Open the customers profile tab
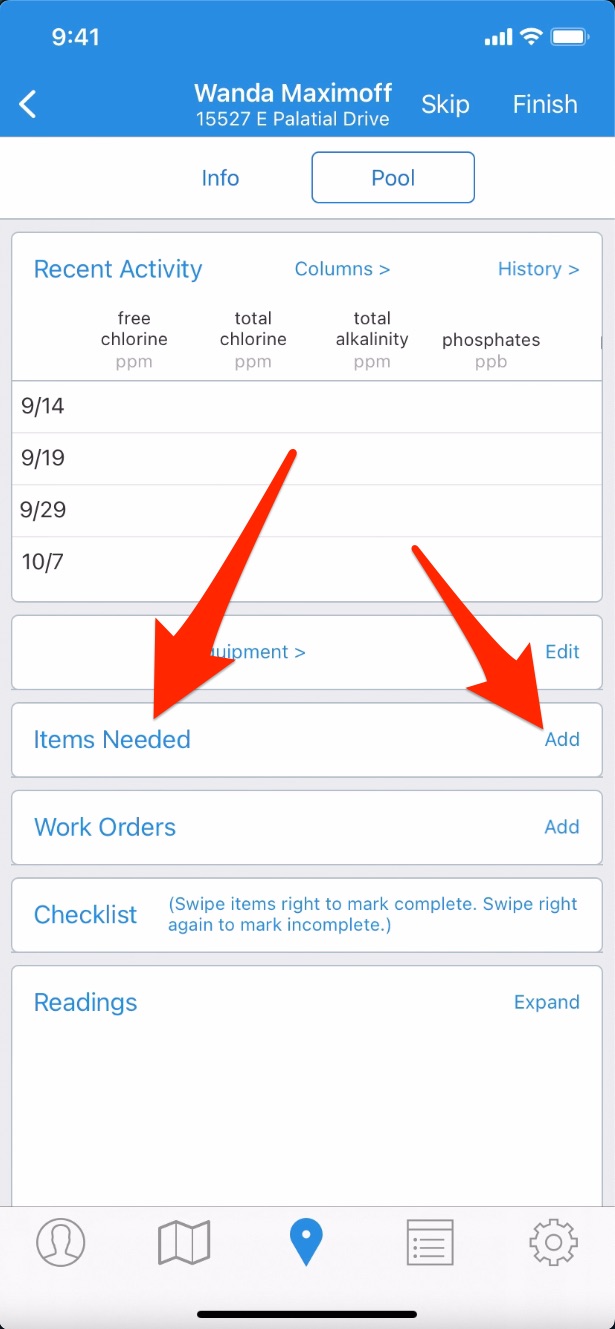The height and width of the screenshot is (1329, 615). point(61,1243)
